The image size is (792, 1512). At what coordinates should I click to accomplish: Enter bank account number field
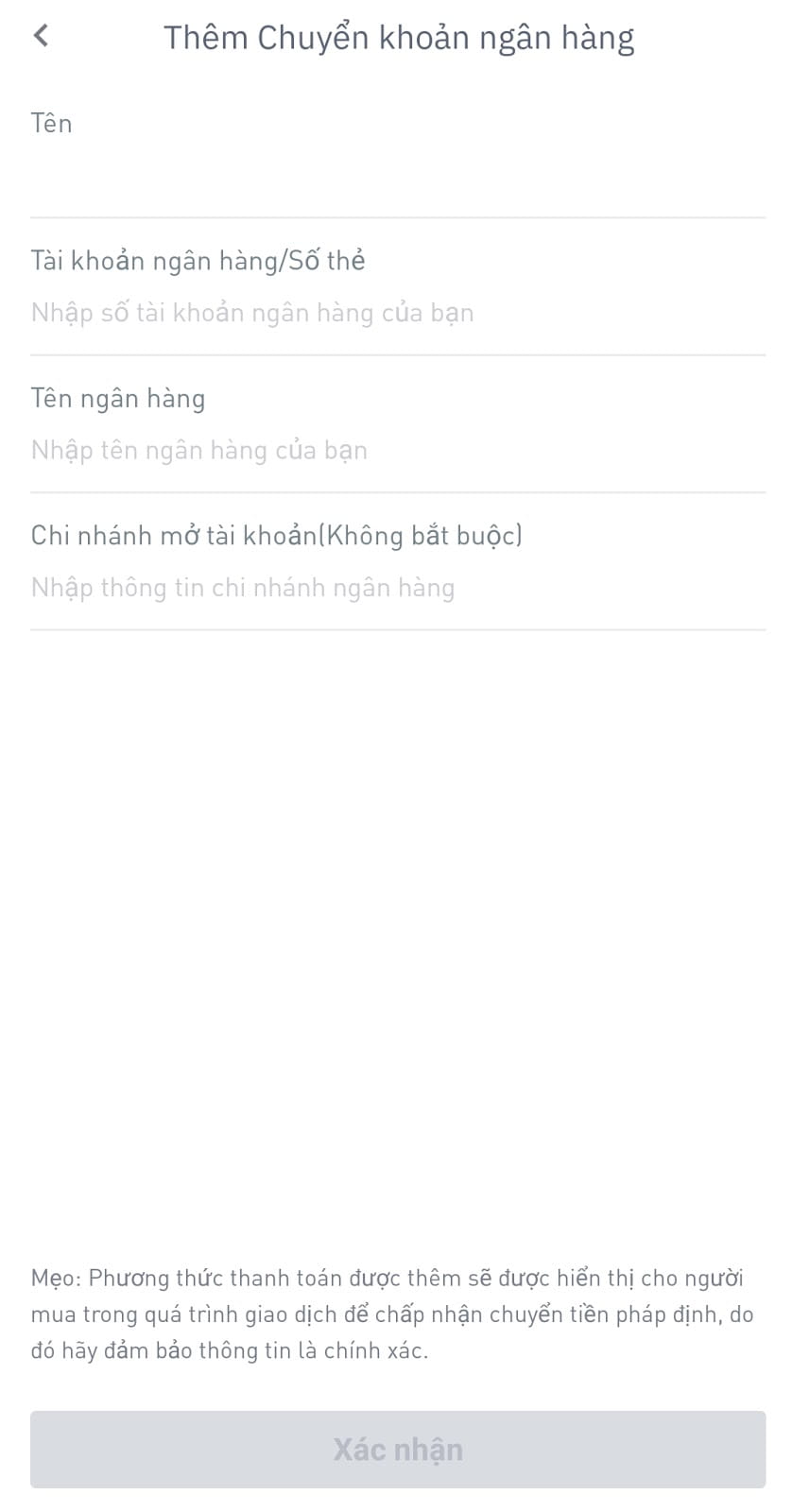click(397, 313)
